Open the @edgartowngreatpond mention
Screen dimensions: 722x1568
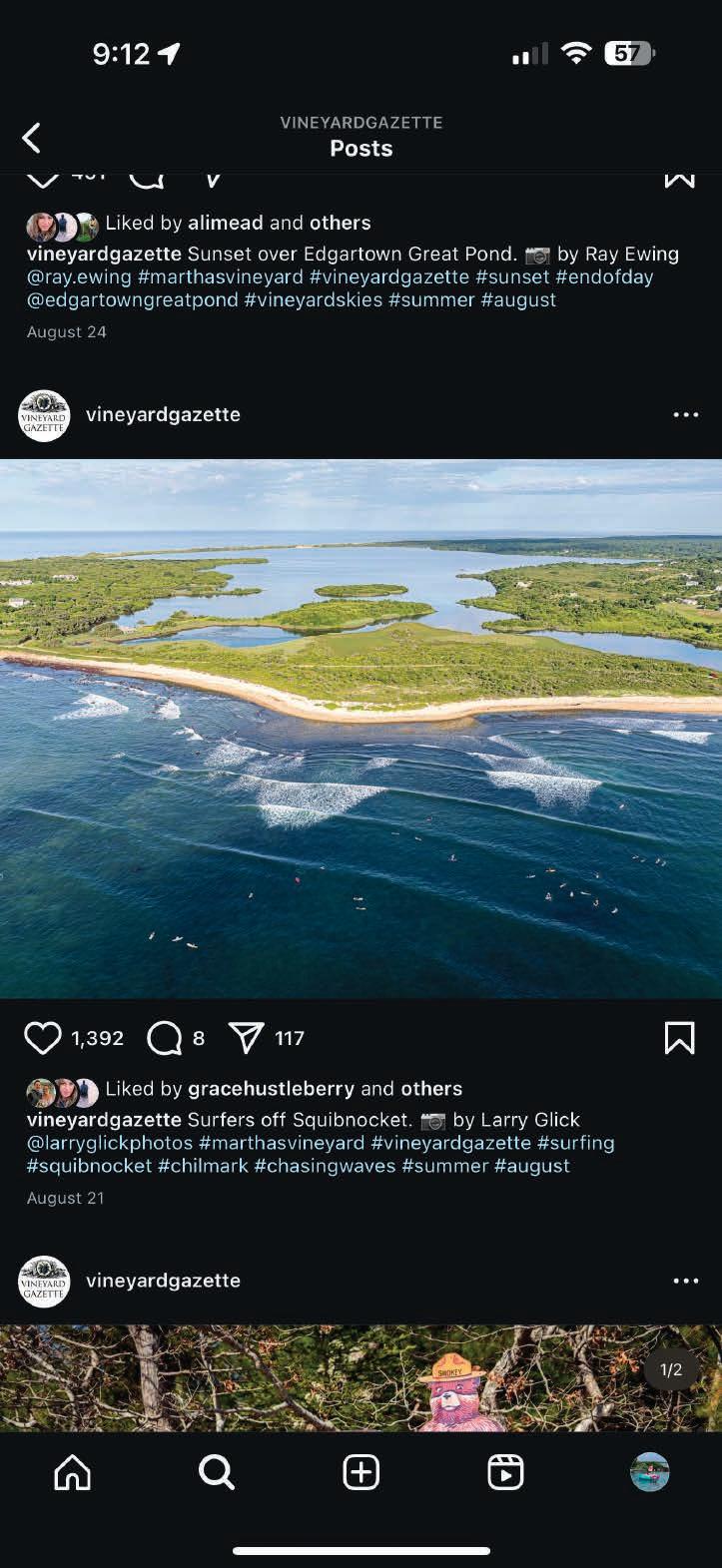(132, 300)
